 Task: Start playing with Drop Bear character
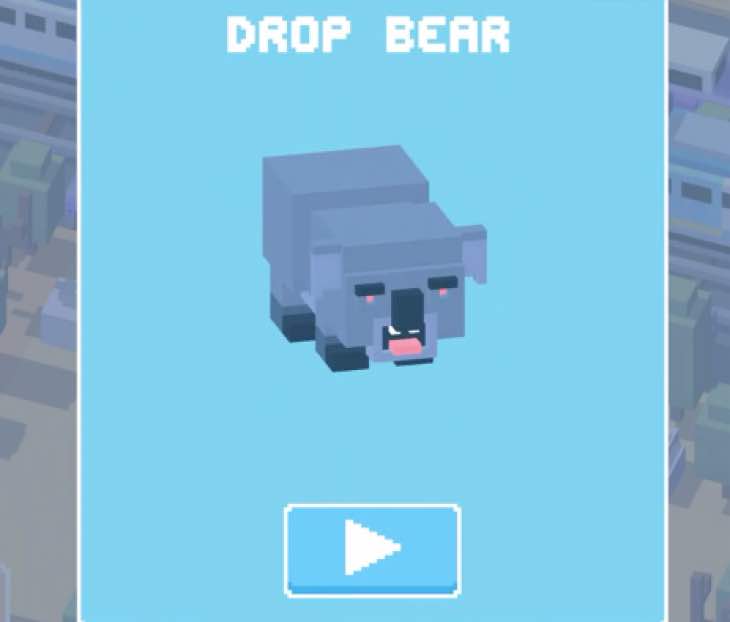[x=372, y=548]
